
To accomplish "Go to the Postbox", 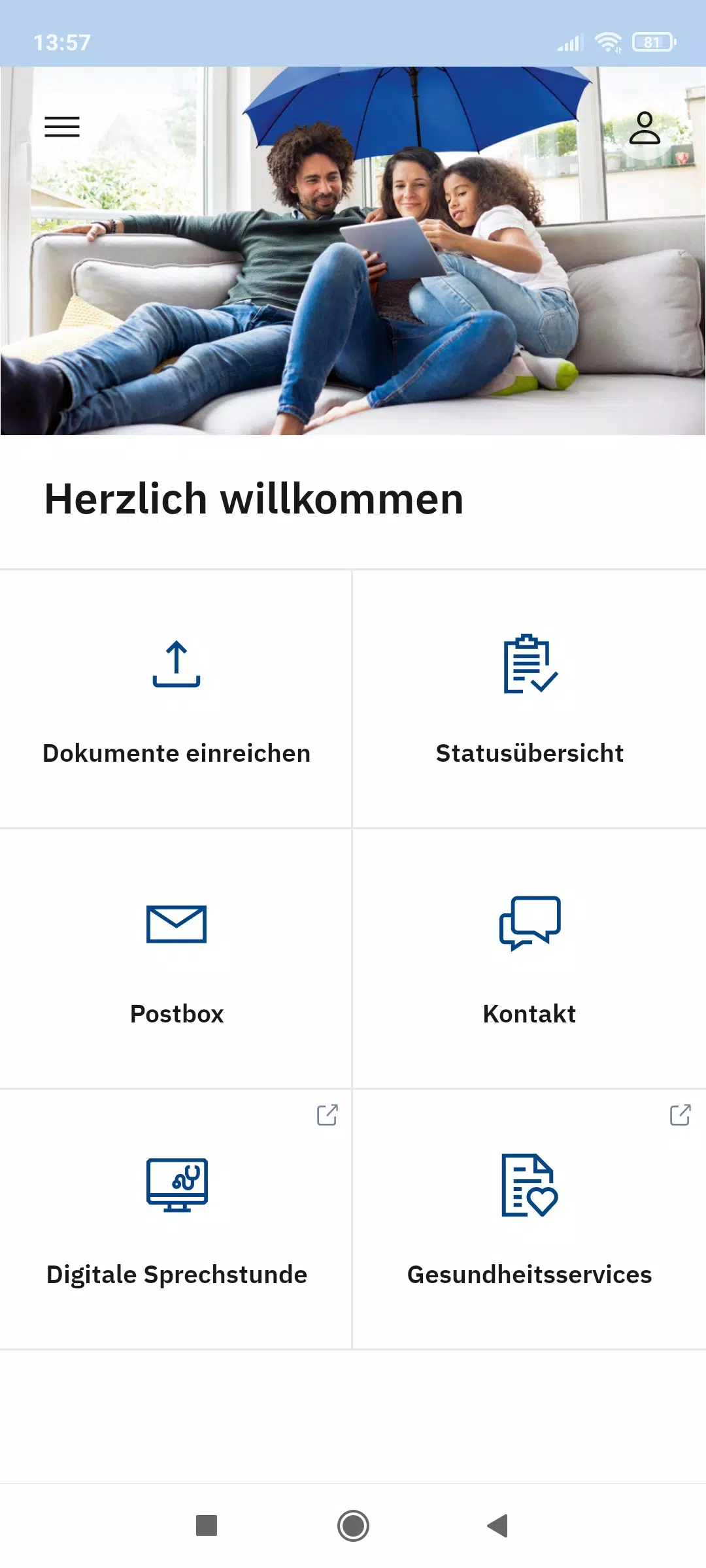I will tap(176, 958).
